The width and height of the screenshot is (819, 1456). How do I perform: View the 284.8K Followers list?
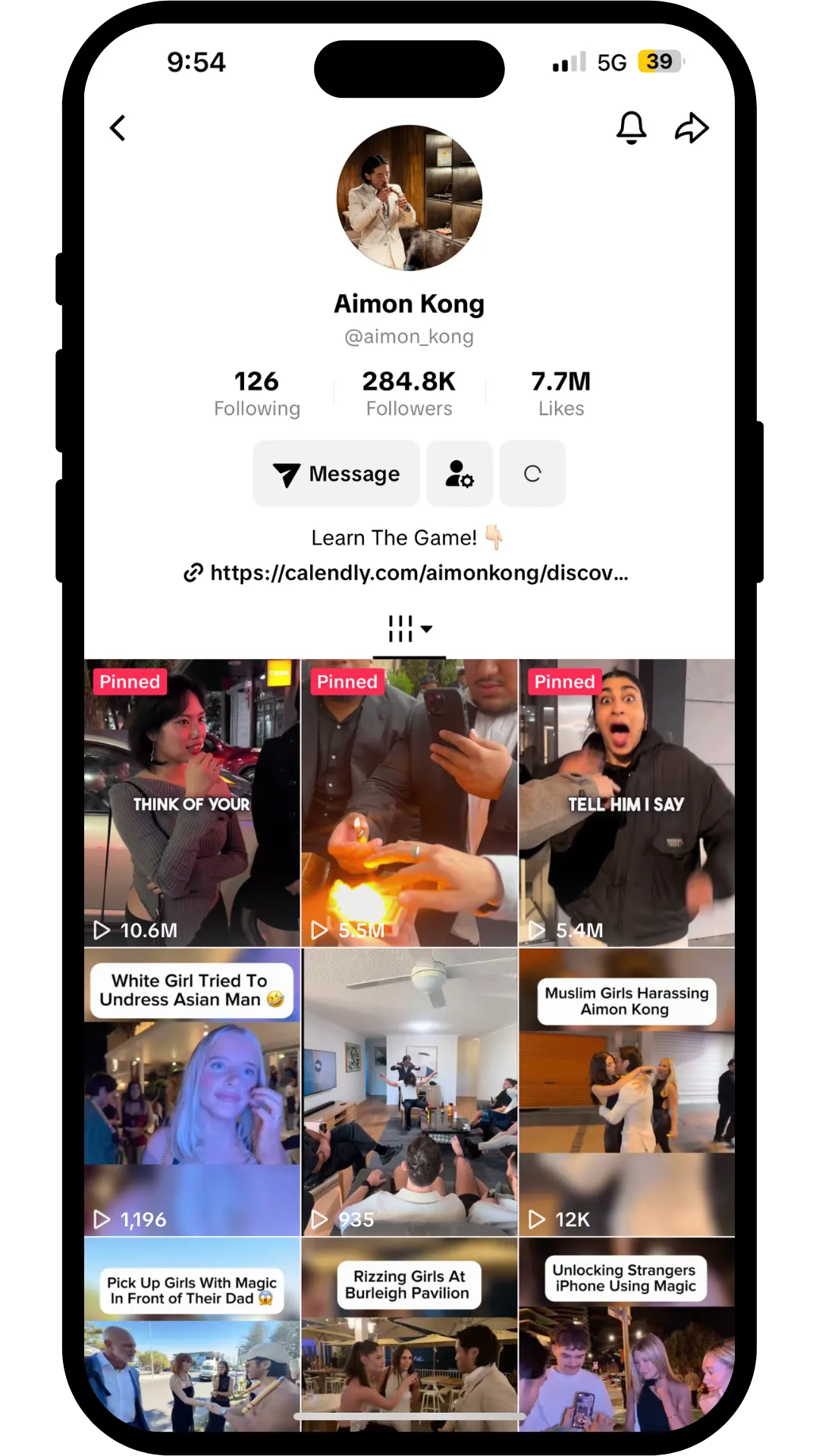tap(409, 394)
